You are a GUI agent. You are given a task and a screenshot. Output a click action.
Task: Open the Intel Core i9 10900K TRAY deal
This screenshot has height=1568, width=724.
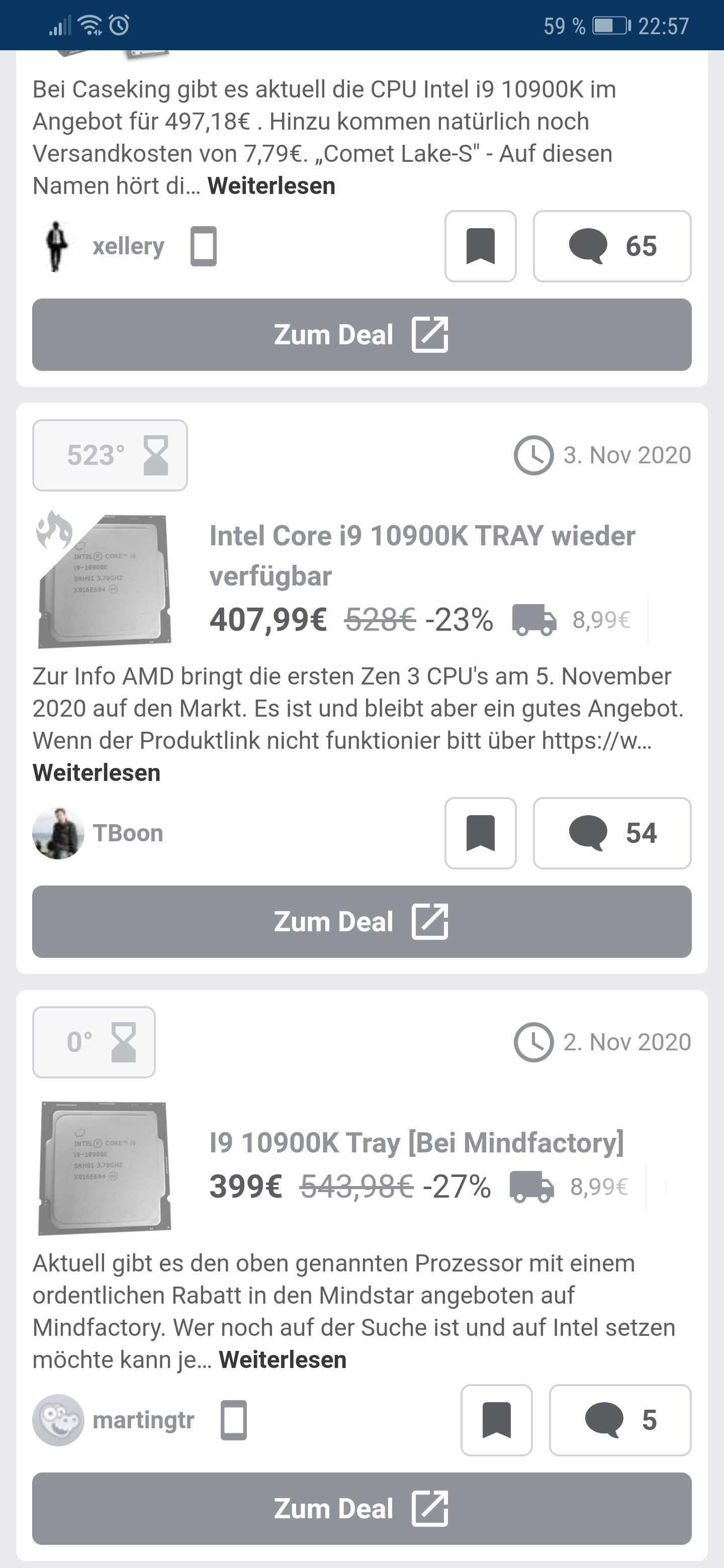tap(422, 555)
